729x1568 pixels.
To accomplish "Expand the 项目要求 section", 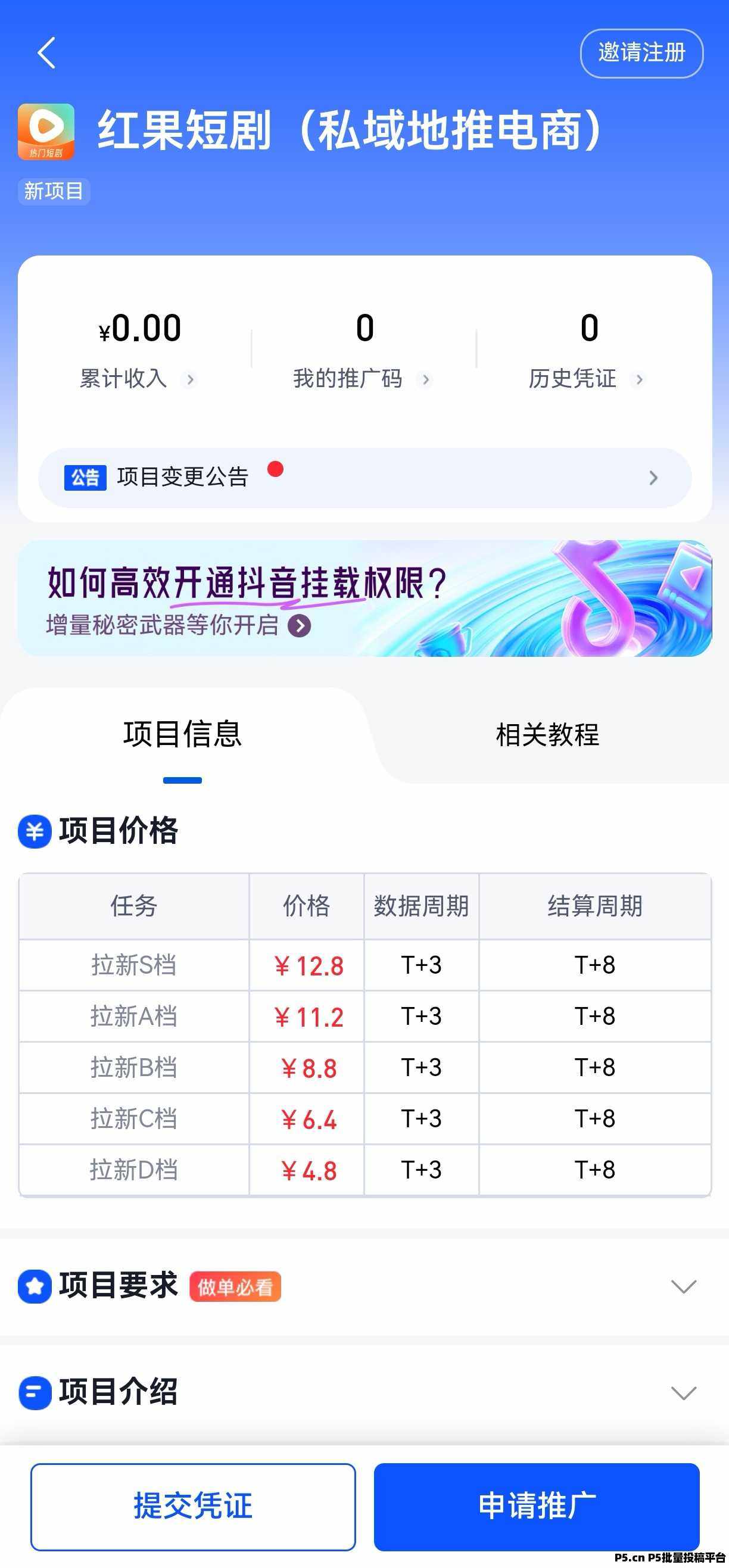I will click(364, 1286).
